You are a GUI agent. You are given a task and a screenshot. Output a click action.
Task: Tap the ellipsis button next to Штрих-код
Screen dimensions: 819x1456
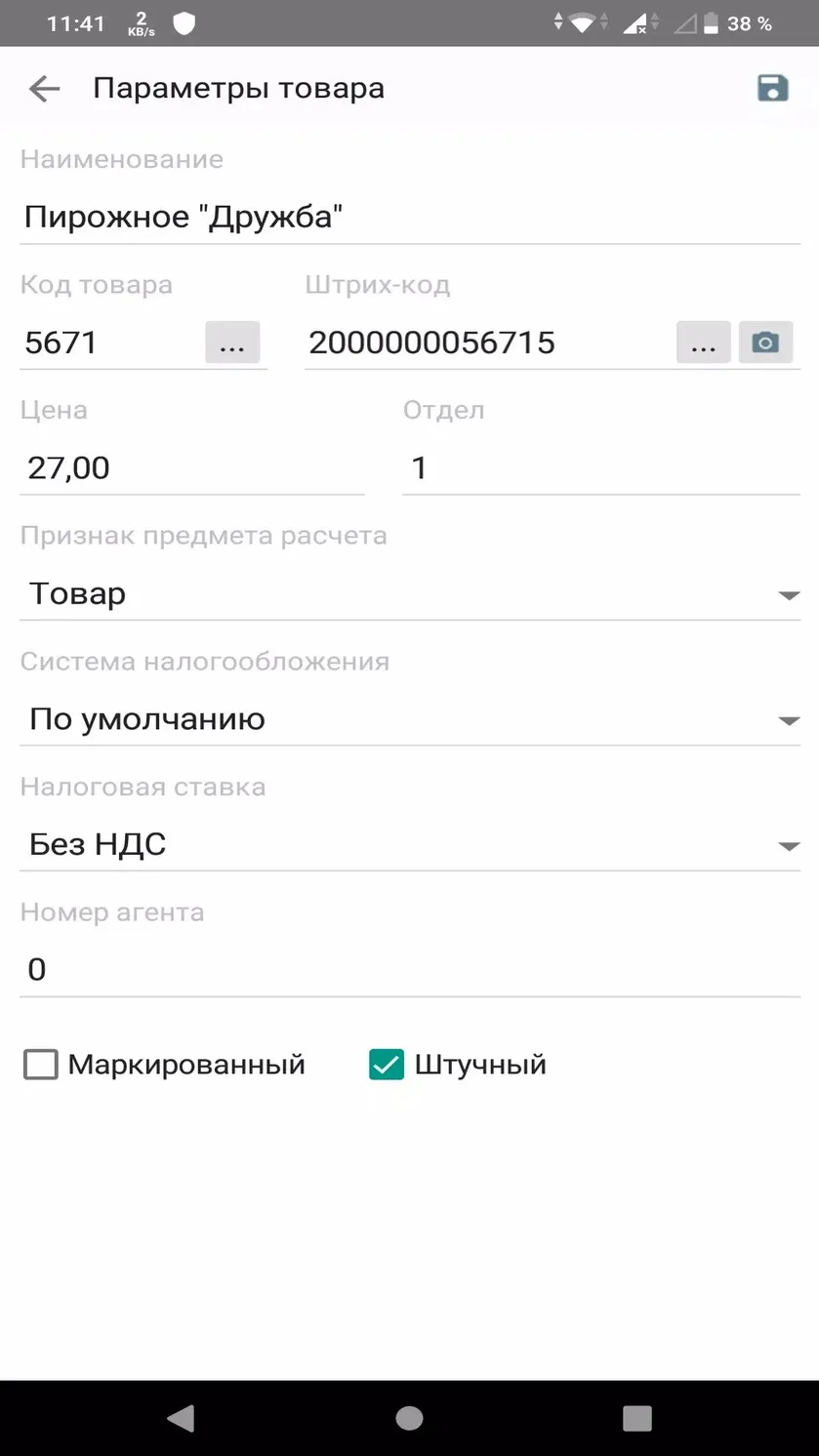(x=703, y=343)
